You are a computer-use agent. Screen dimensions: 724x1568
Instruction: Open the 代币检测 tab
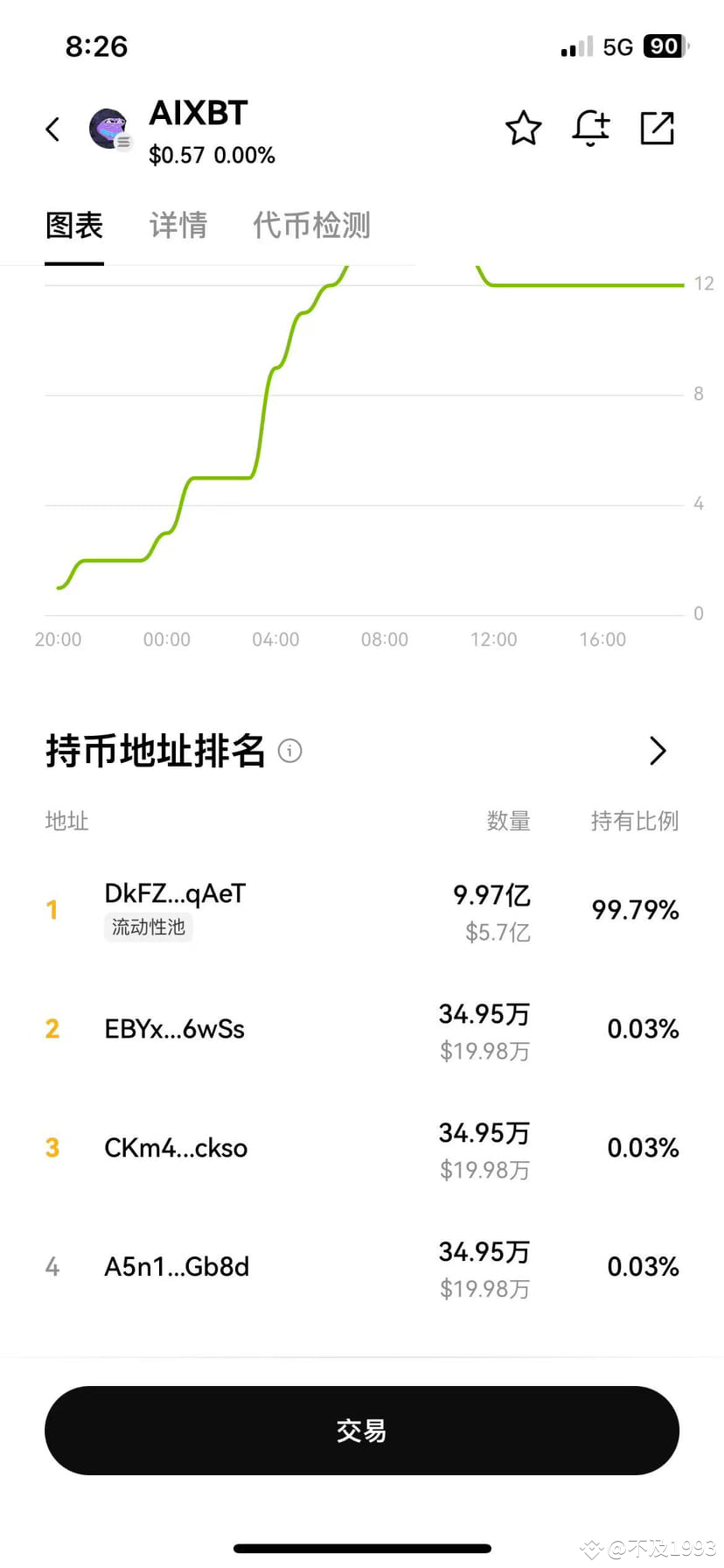[310, 225]
